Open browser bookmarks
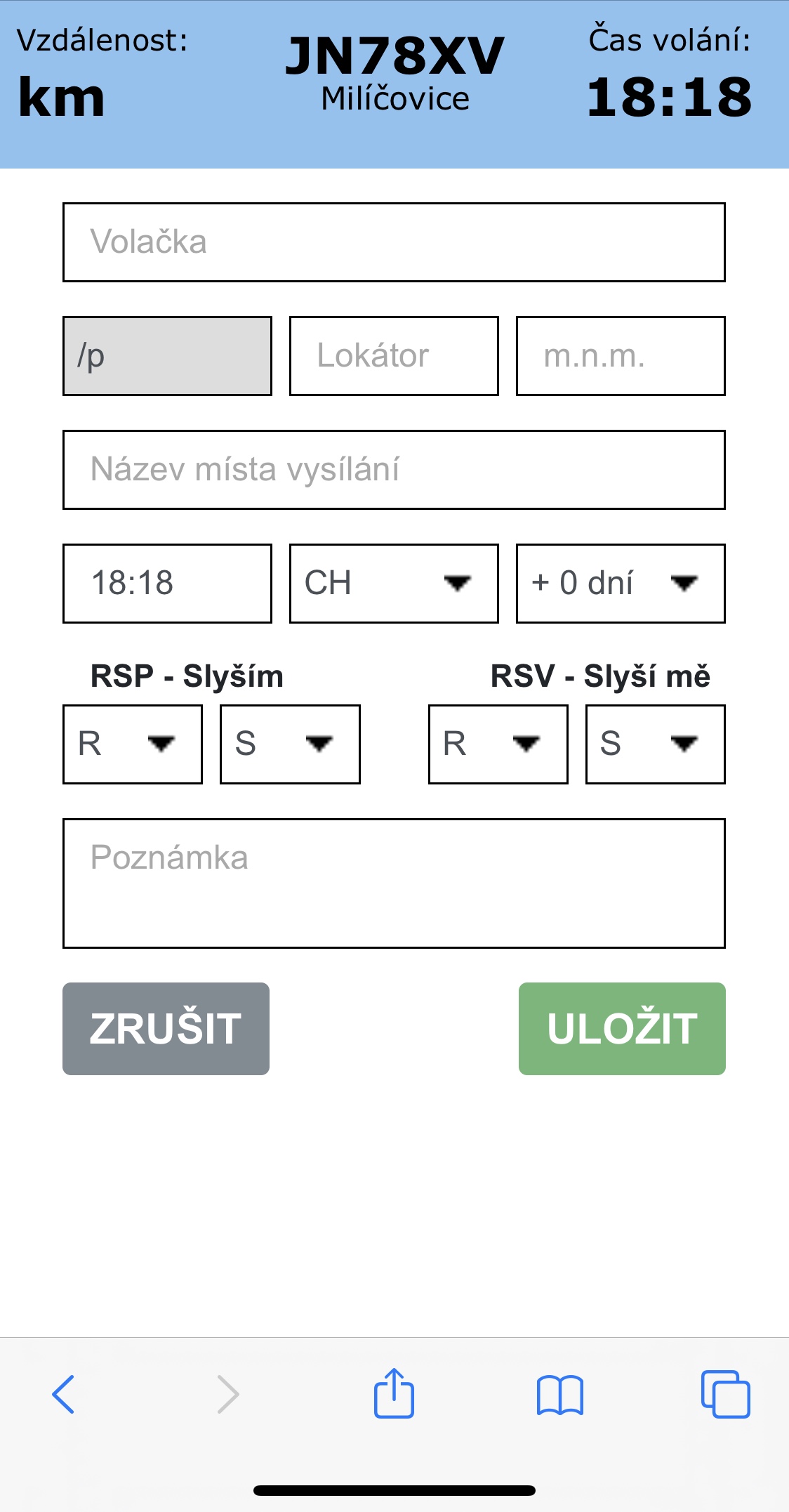Viewport: 789px width, 1512px height. click(x=559, y=1395)
